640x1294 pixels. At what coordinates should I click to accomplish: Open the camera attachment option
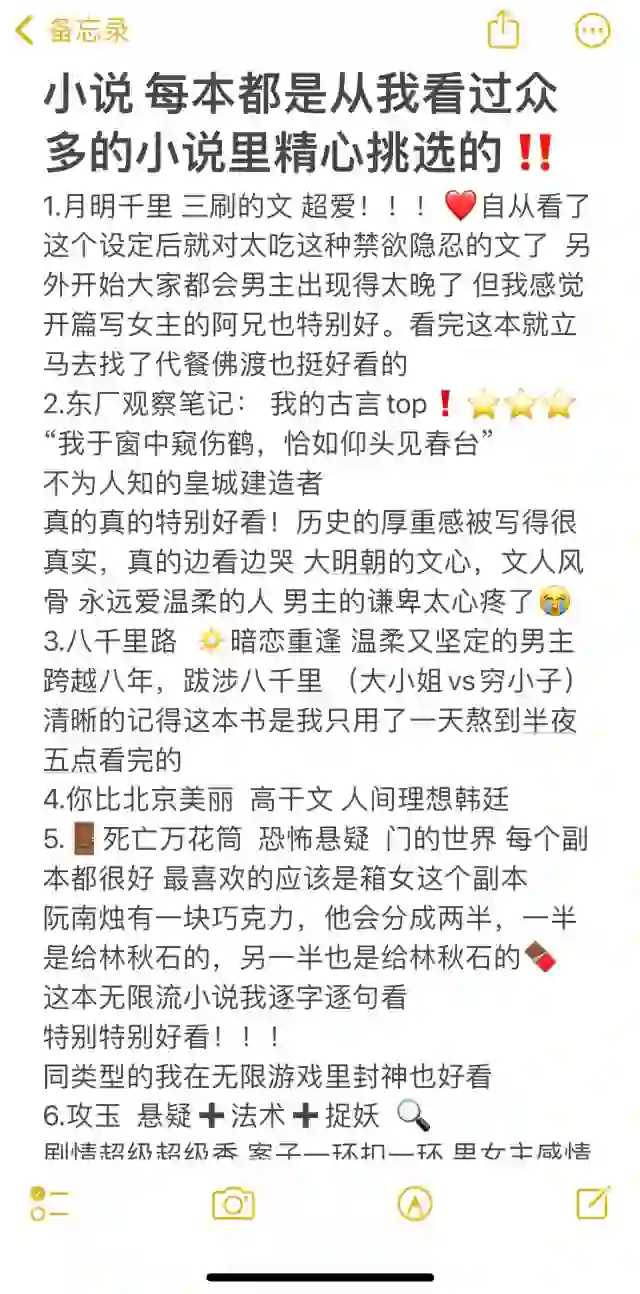click(233, 1203)
